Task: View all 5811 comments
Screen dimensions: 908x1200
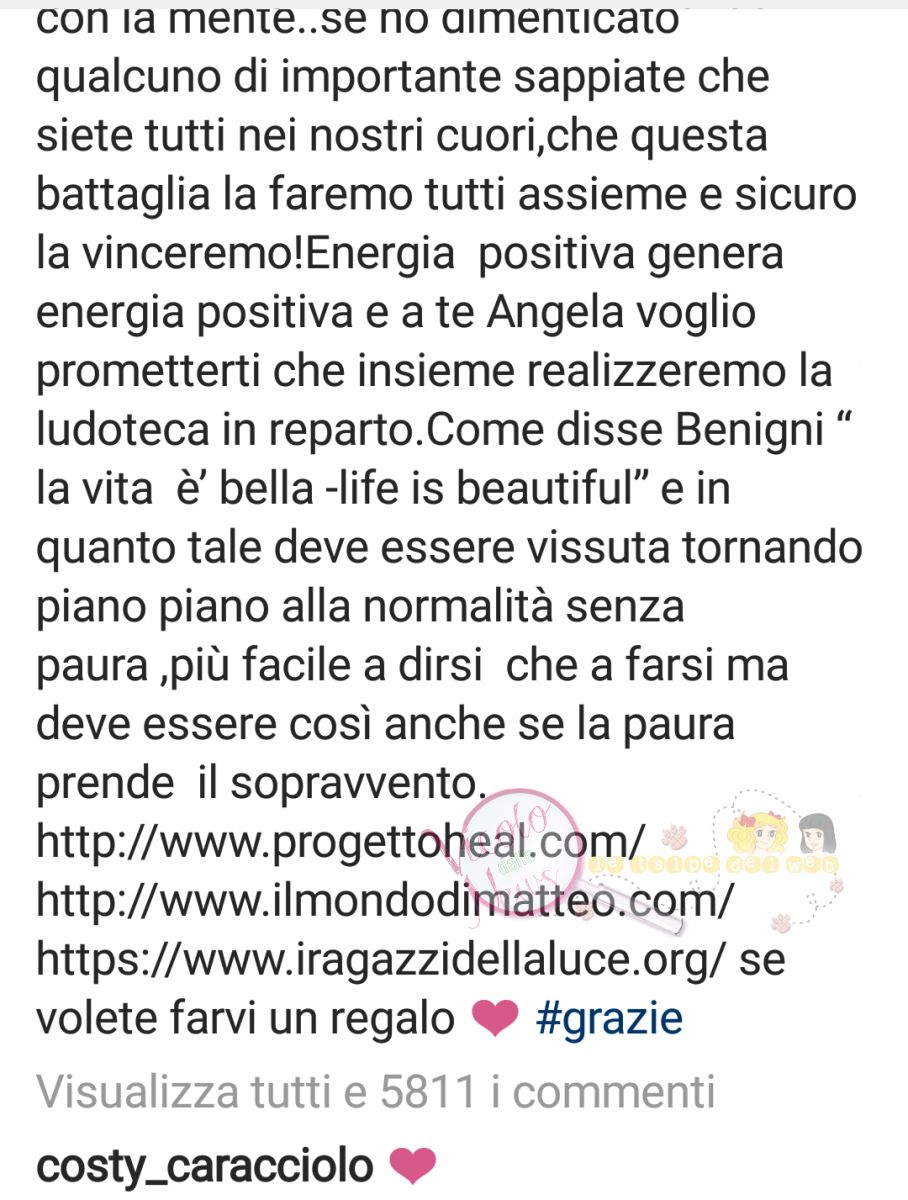Action: click(x=375, y=1093)
